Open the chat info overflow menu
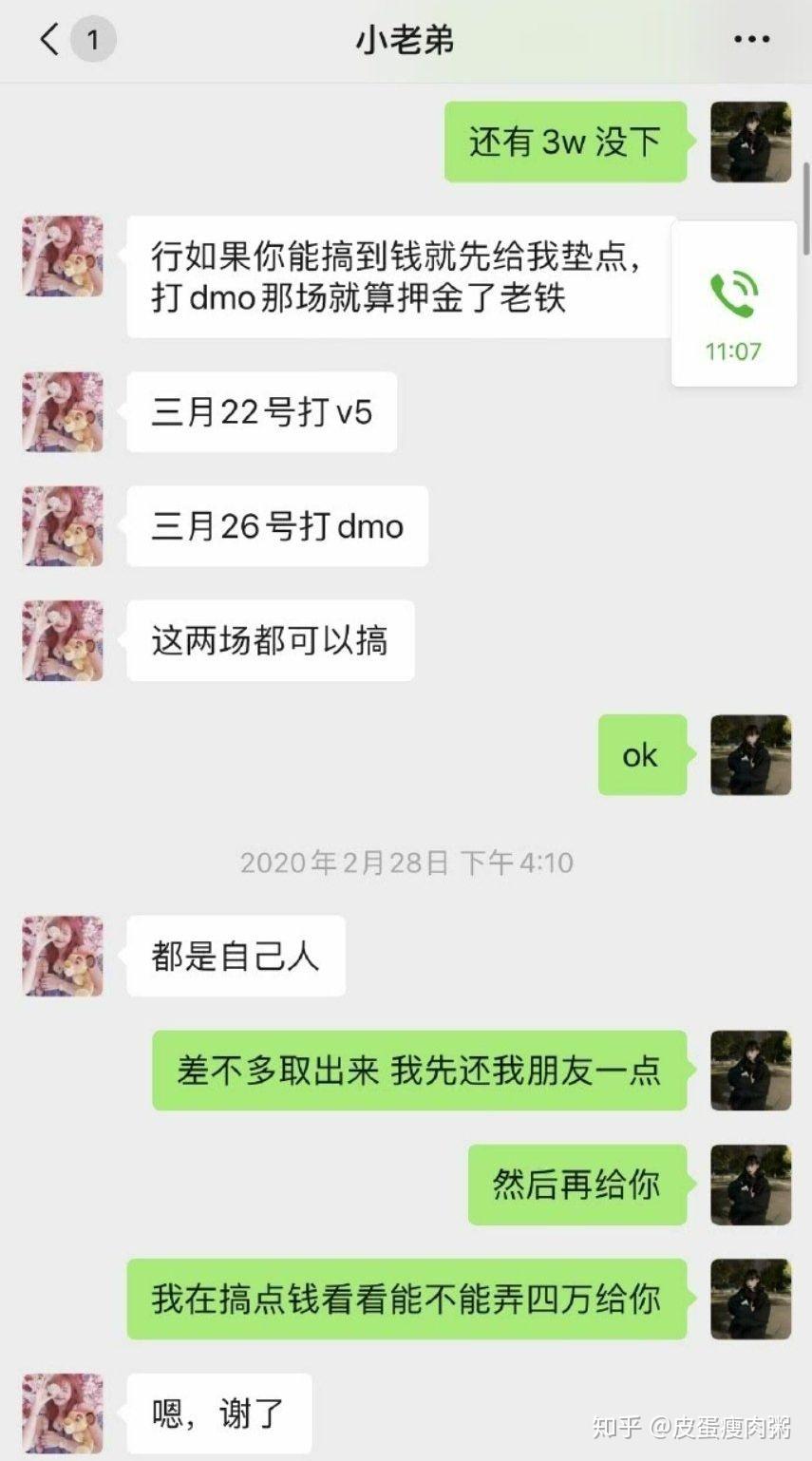The width and height of the screenshot is (812, 1461). pyautogui.click(x=751, y=40)
